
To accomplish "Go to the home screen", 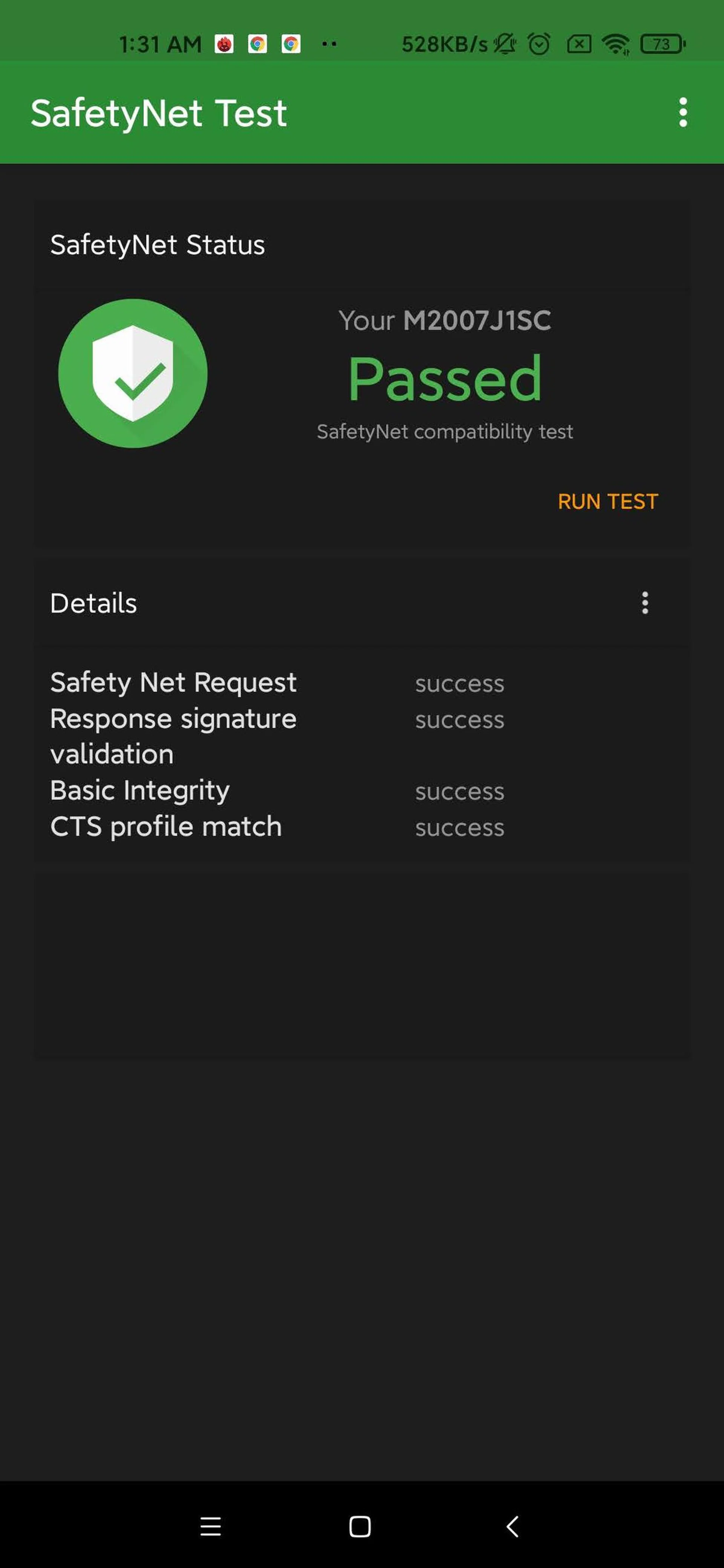I will point(360,1526).
